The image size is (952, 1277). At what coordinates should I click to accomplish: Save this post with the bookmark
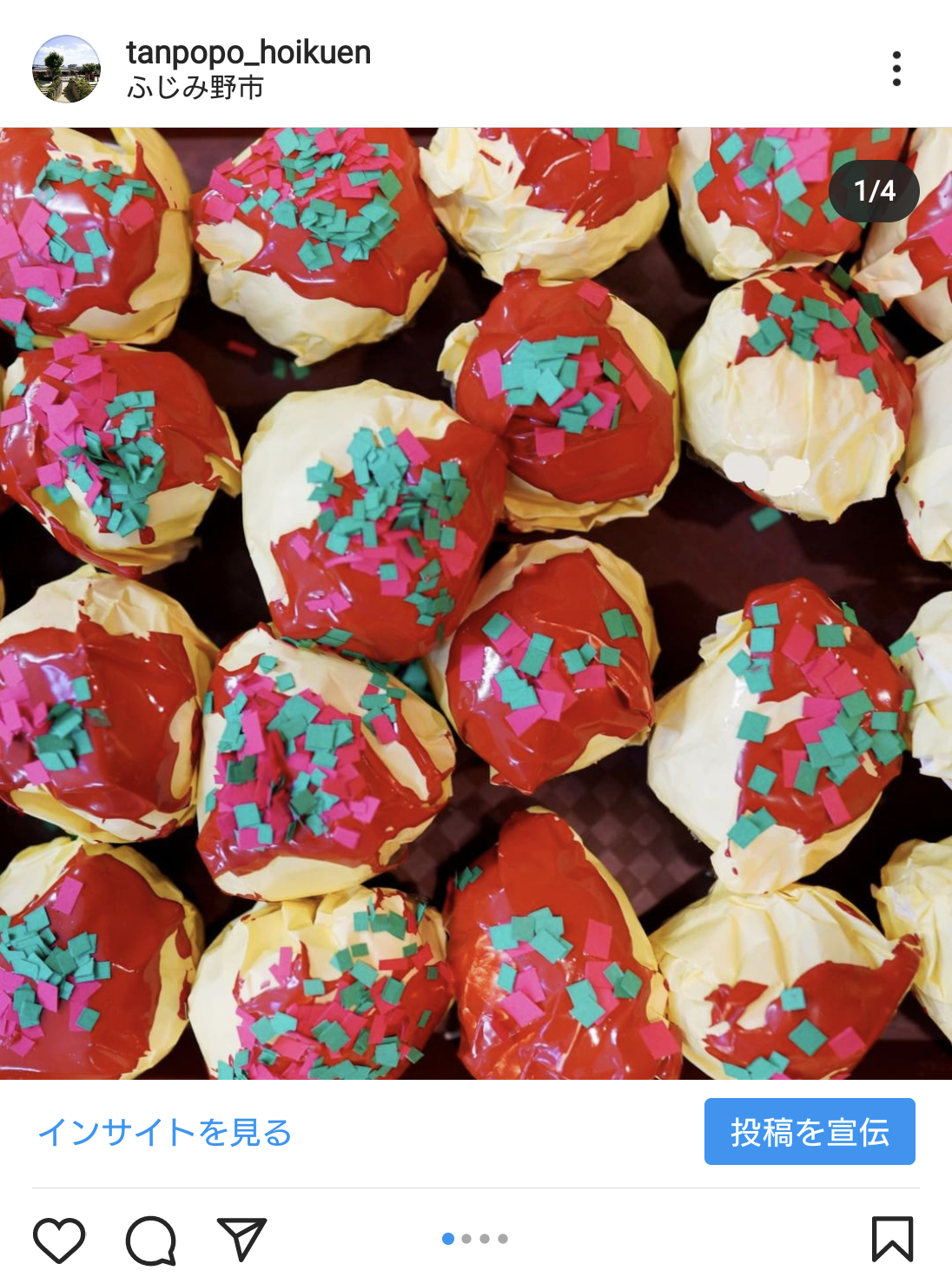coord(892,1239)
